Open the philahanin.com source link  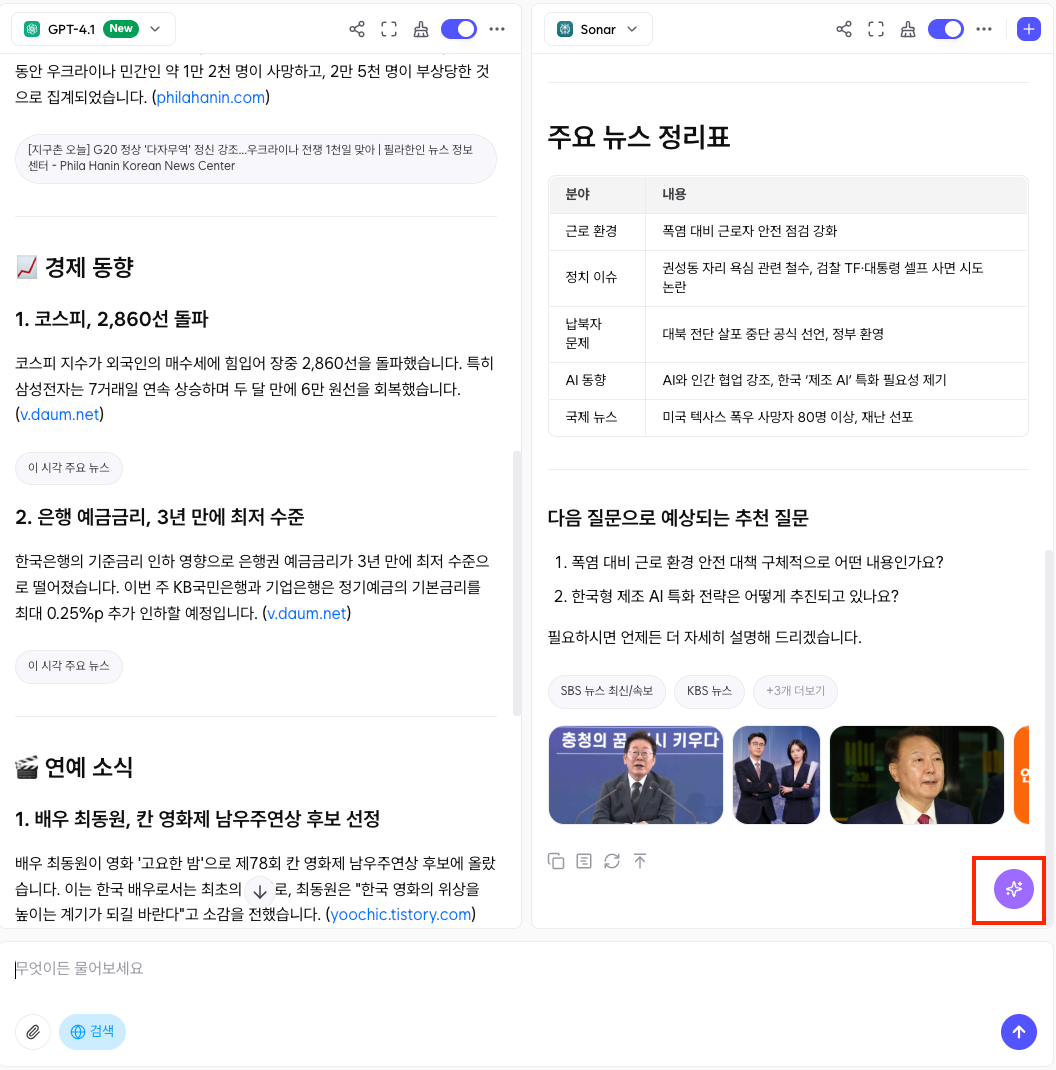coord(211,98)
